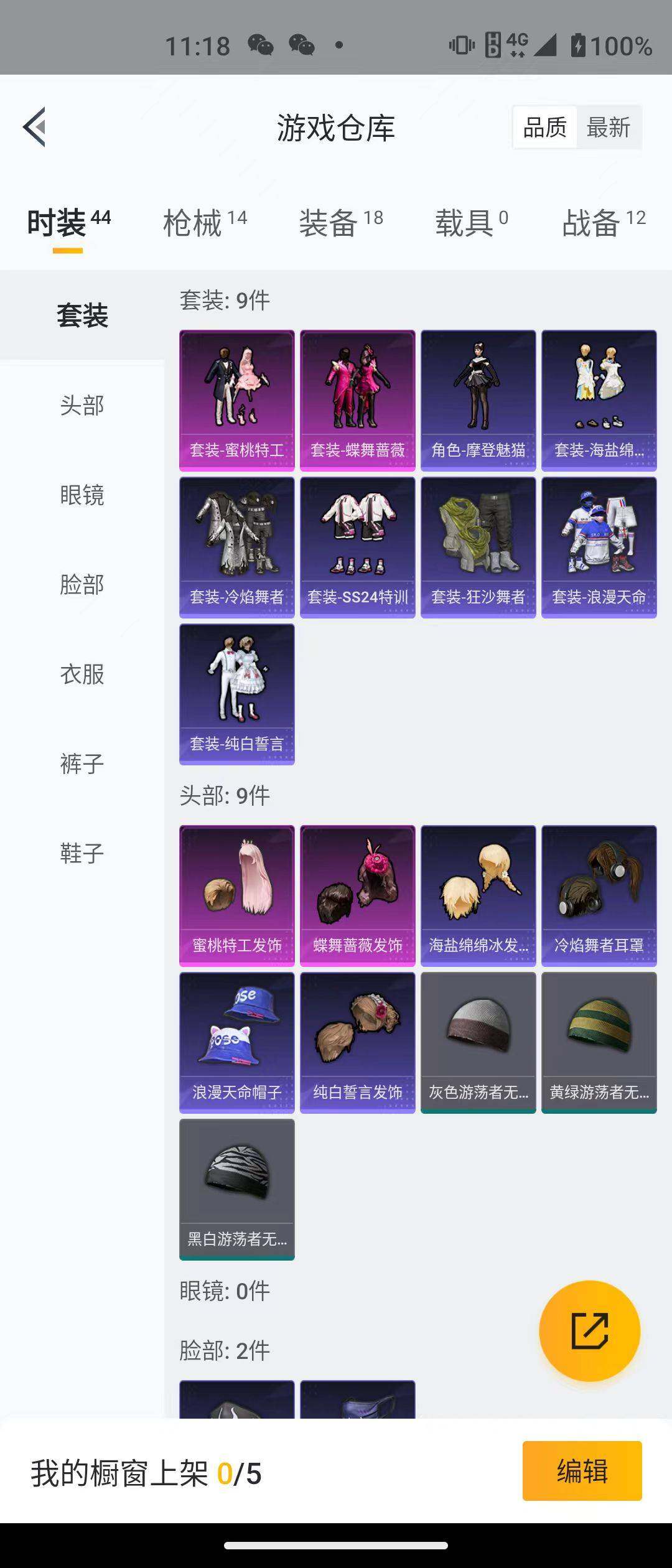Switch sorting to 最新
Screen dimensions: 672x1568
(x=609, y=127)
